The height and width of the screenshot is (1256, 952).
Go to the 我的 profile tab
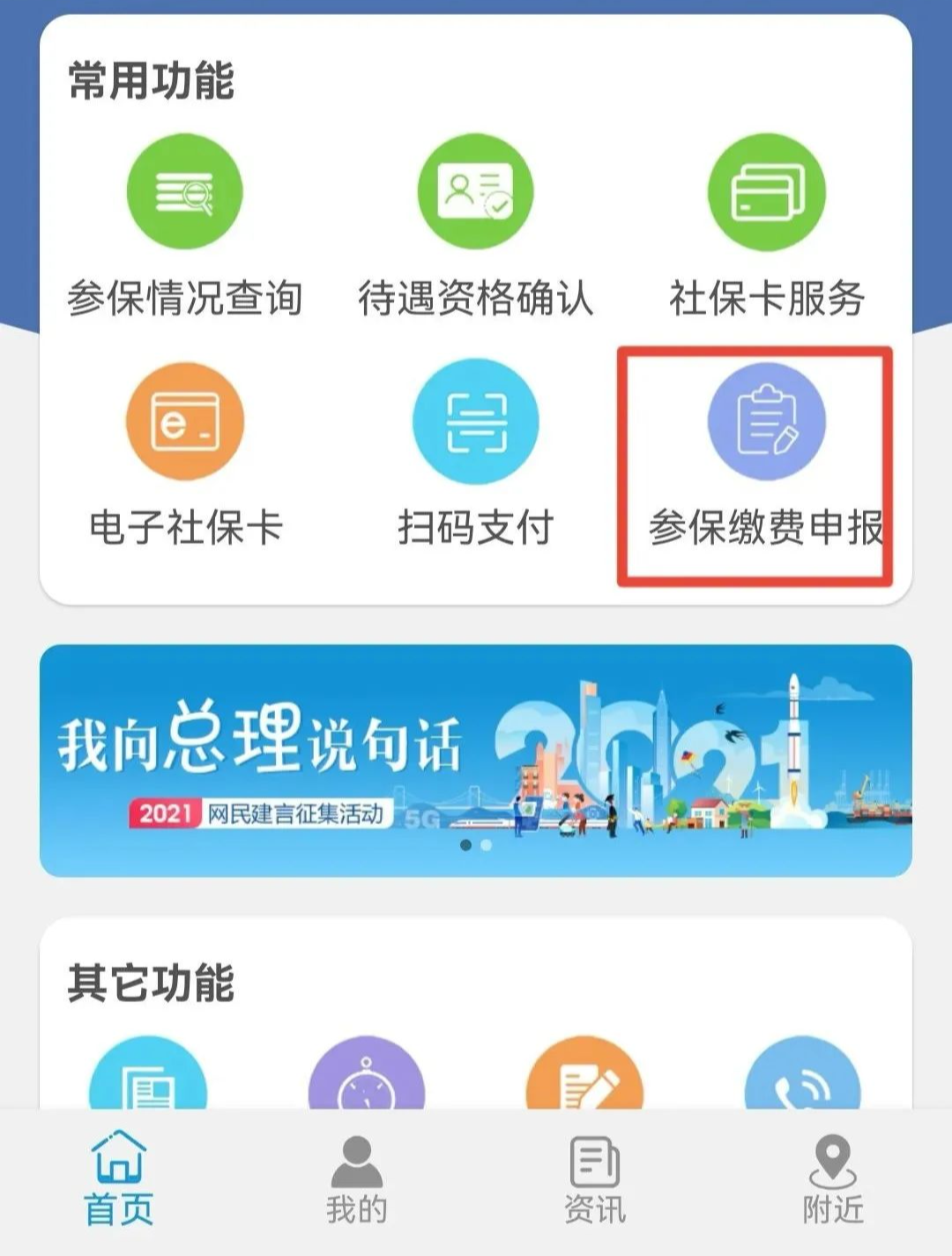click(x=357, y=1179)
